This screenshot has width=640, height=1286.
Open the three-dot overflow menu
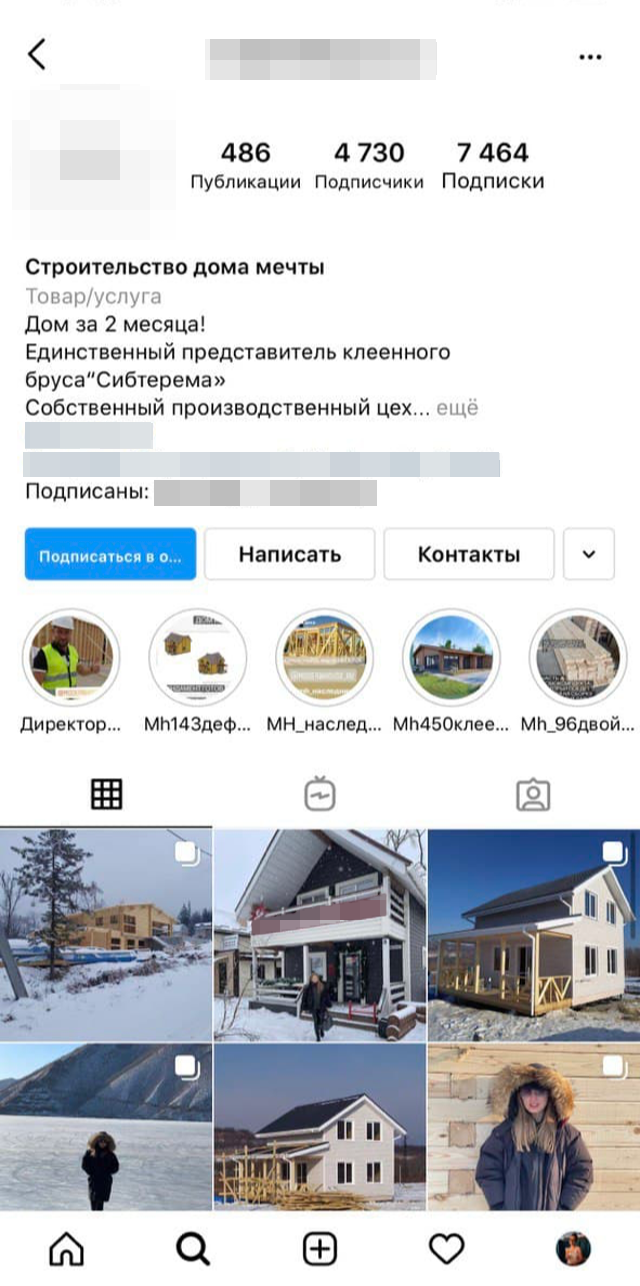tap(590, 58)
